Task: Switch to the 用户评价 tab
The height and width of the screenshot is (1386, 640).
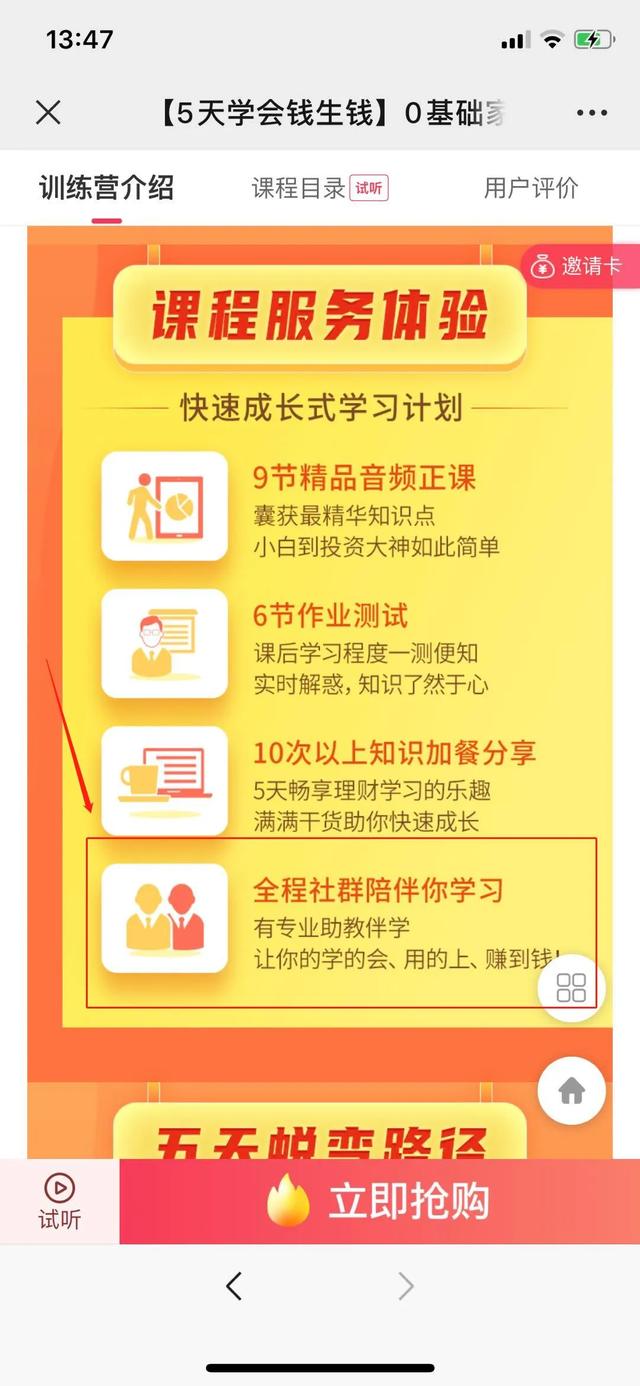Action: [531, 187]
